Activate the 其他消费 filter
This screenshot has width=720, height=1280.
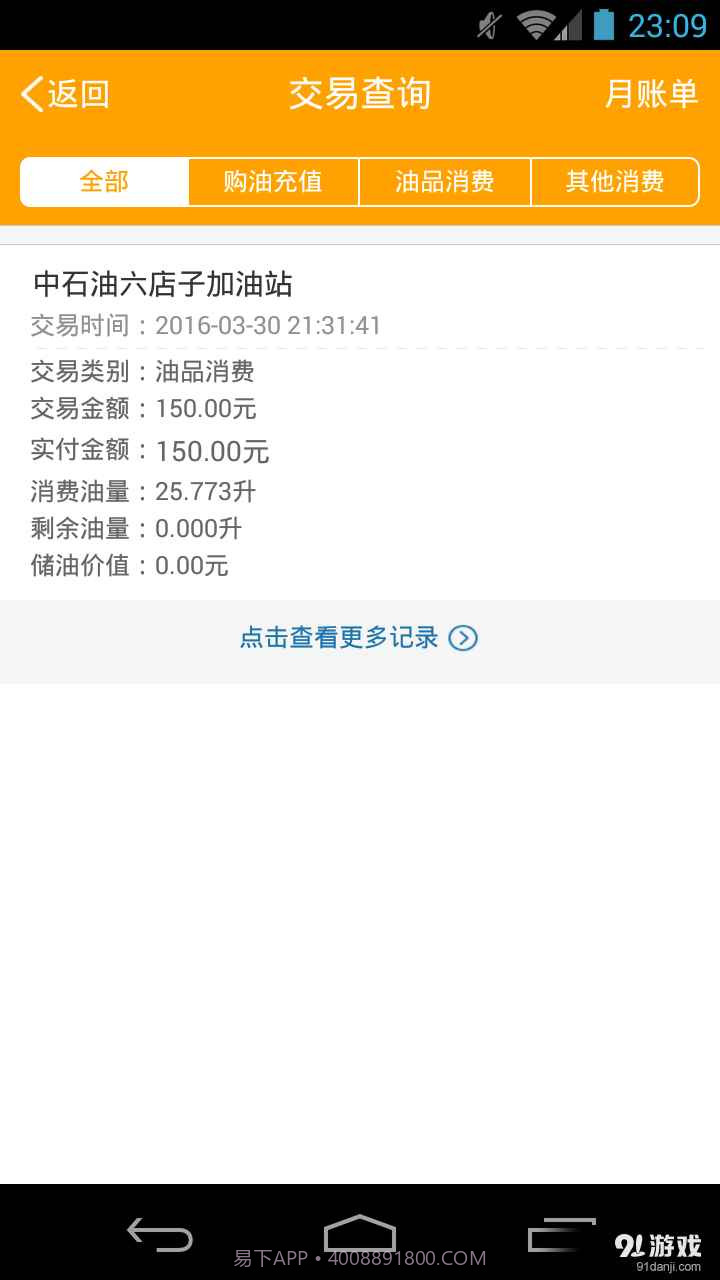[614, 181]
